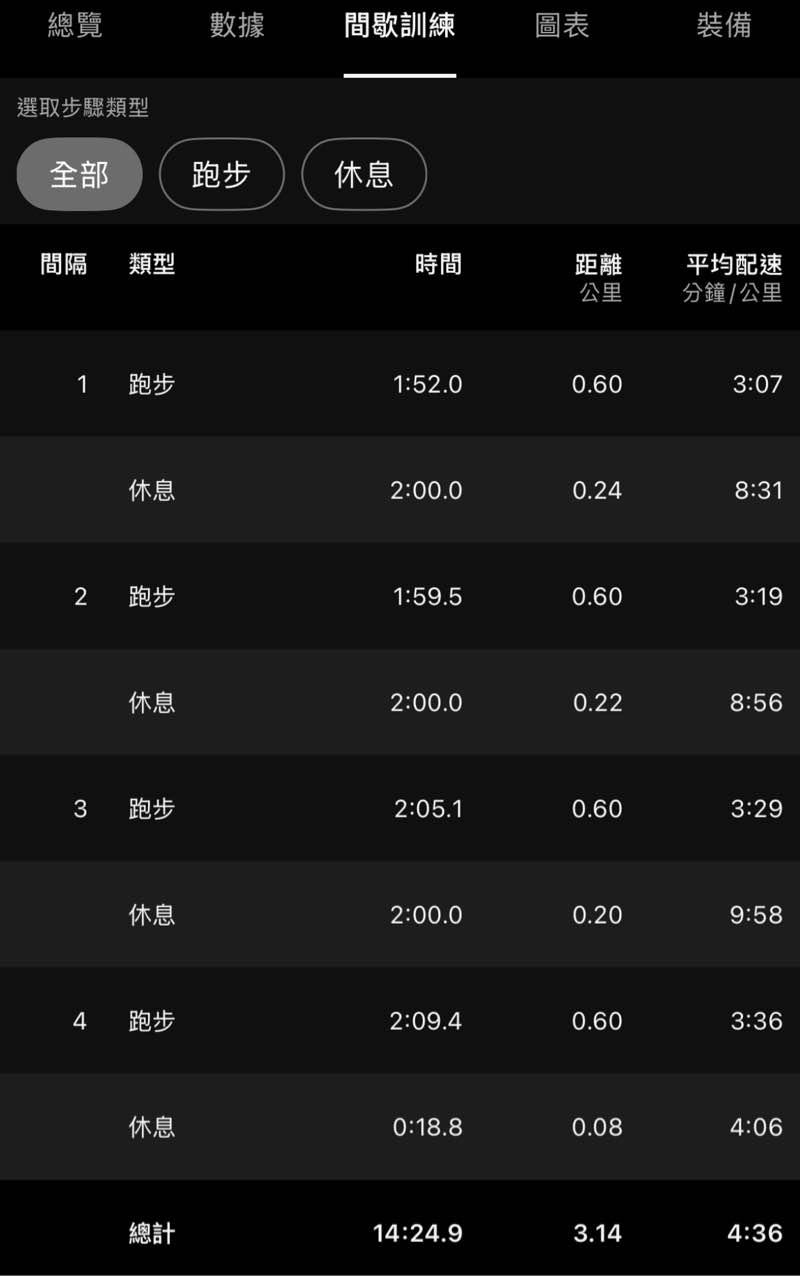Select the 全部 step type chip
The image size is (800, 1276).
pos(79,174)
